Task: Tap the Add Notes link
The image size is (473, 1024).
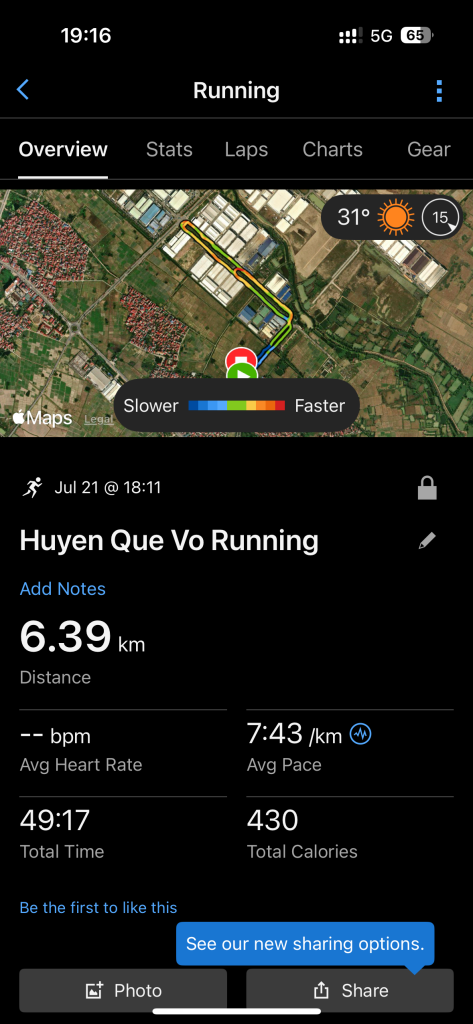Action: tap(63, 588)
